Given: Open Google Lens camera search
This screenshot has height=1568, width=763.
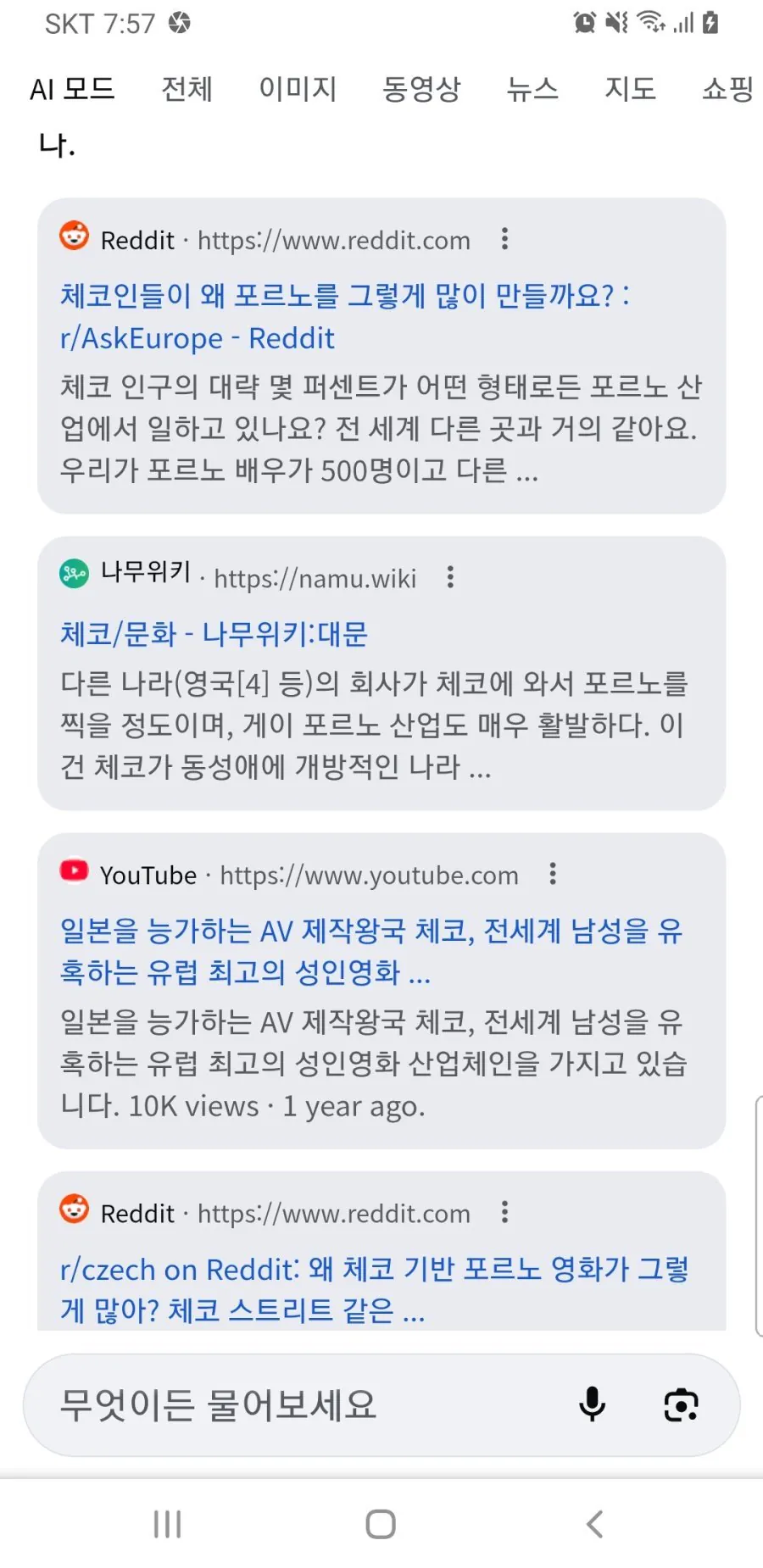Looking at the screenshot, I should click(681, 1404).
